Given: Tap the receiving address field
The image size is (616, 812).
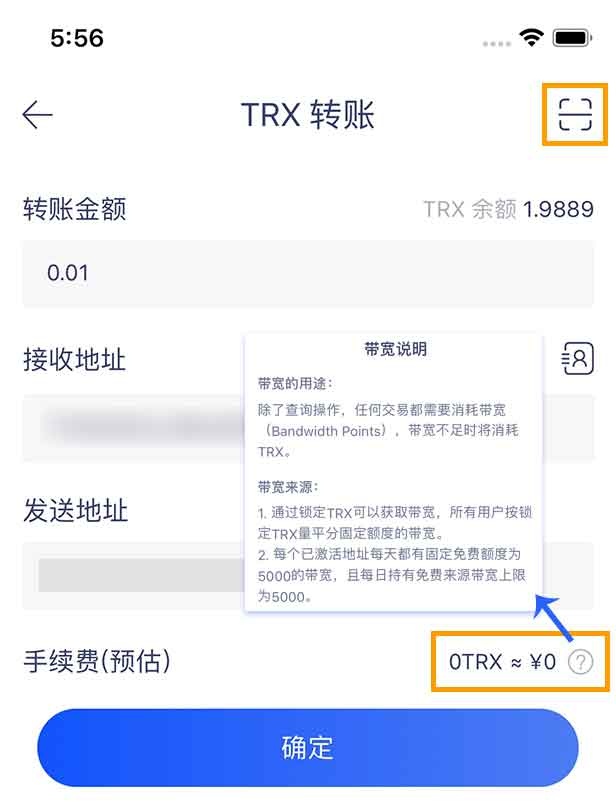Looking at the screenshot, I should click(x=140, y=427).
